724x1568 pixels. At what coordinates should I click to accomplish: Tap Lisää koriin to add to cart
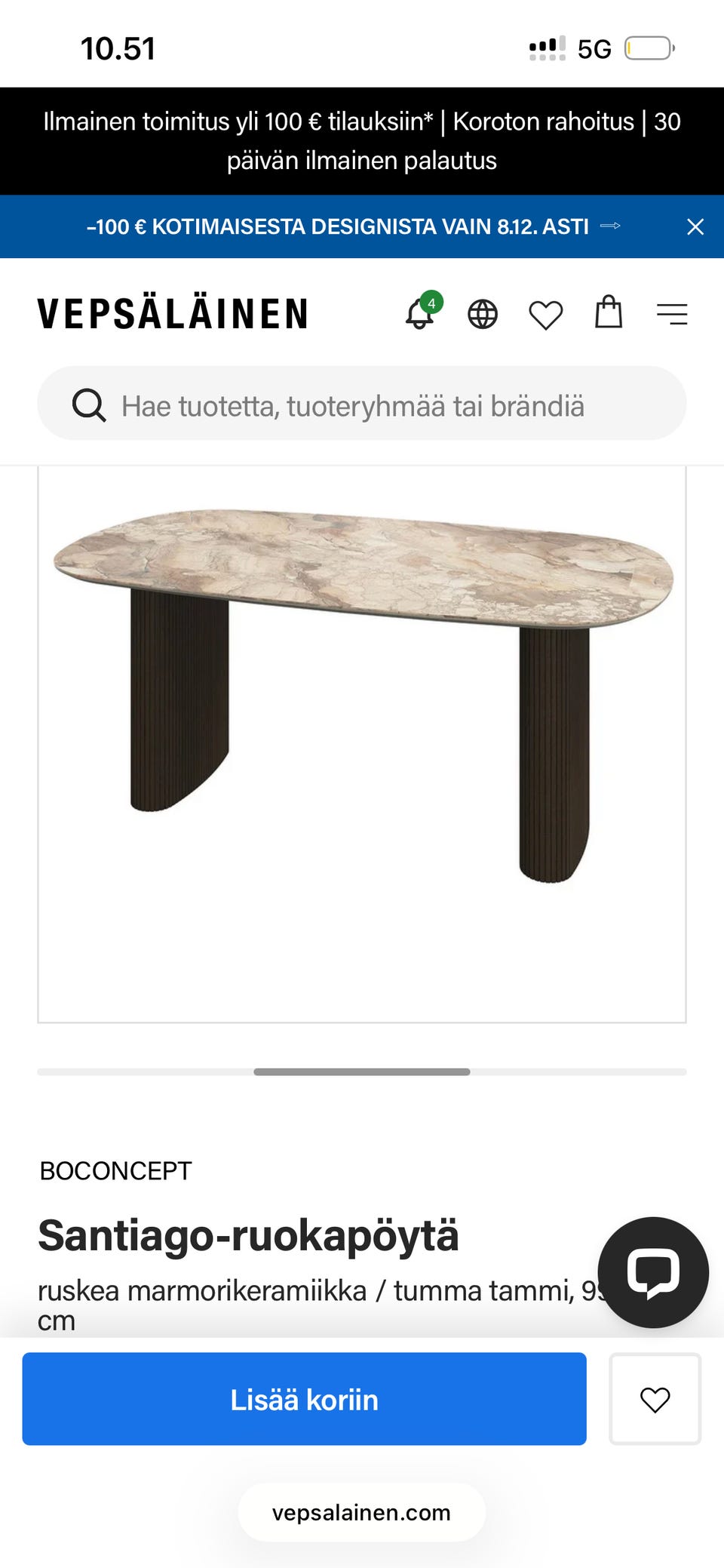point(304,1399)
